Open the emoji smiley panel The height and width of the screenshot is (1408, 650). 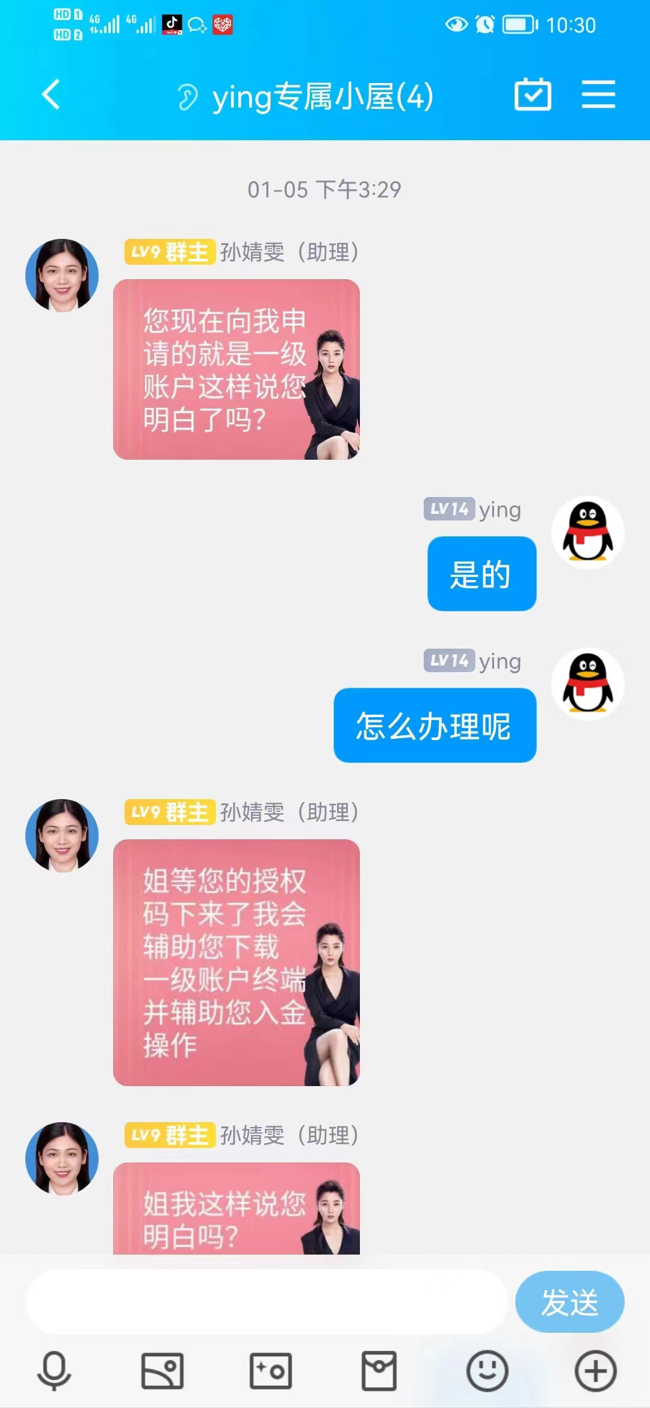click(487, 1371)
